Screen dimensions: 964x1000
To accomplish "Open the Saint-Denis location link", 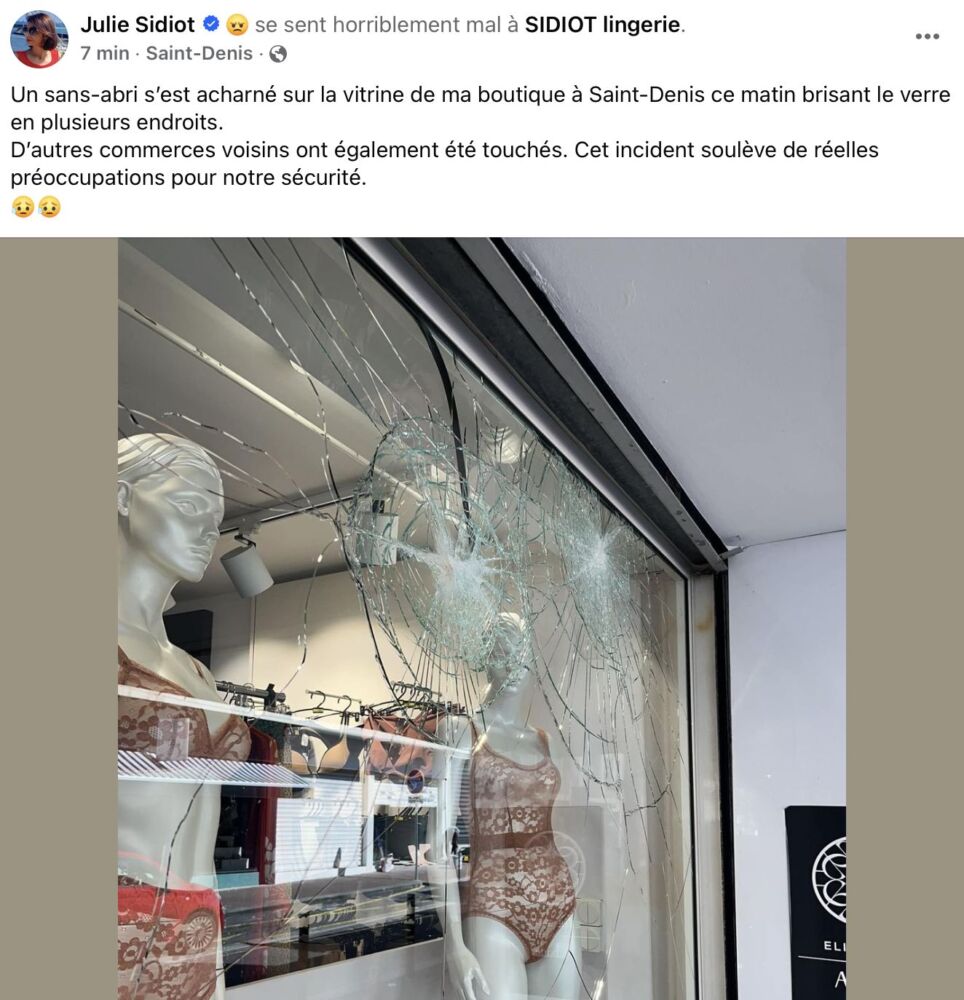I will (x=199, y=54).
